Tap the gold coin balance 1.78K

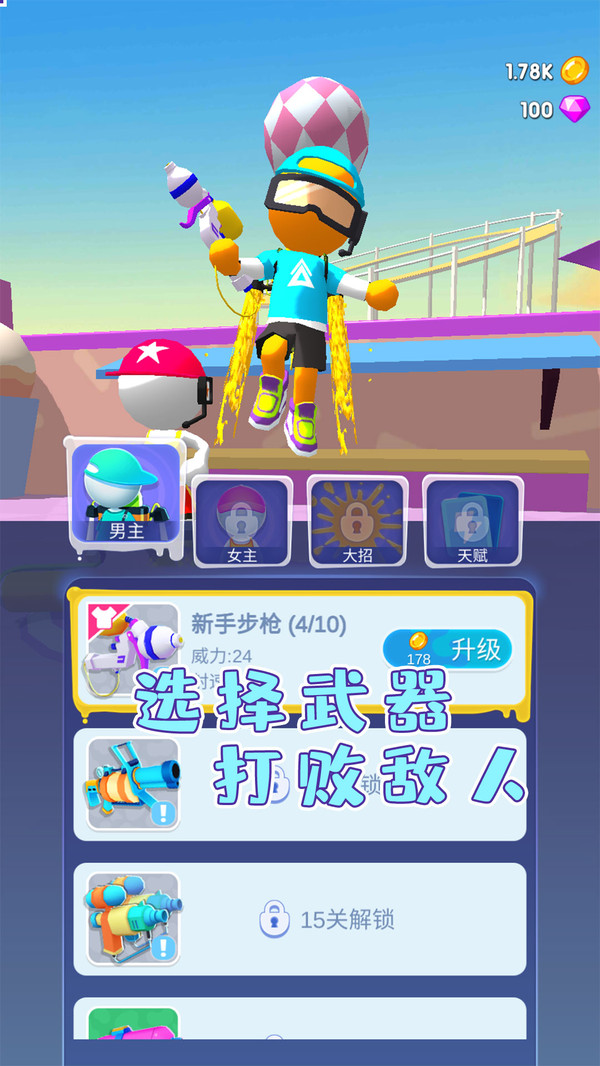(546, 71)
